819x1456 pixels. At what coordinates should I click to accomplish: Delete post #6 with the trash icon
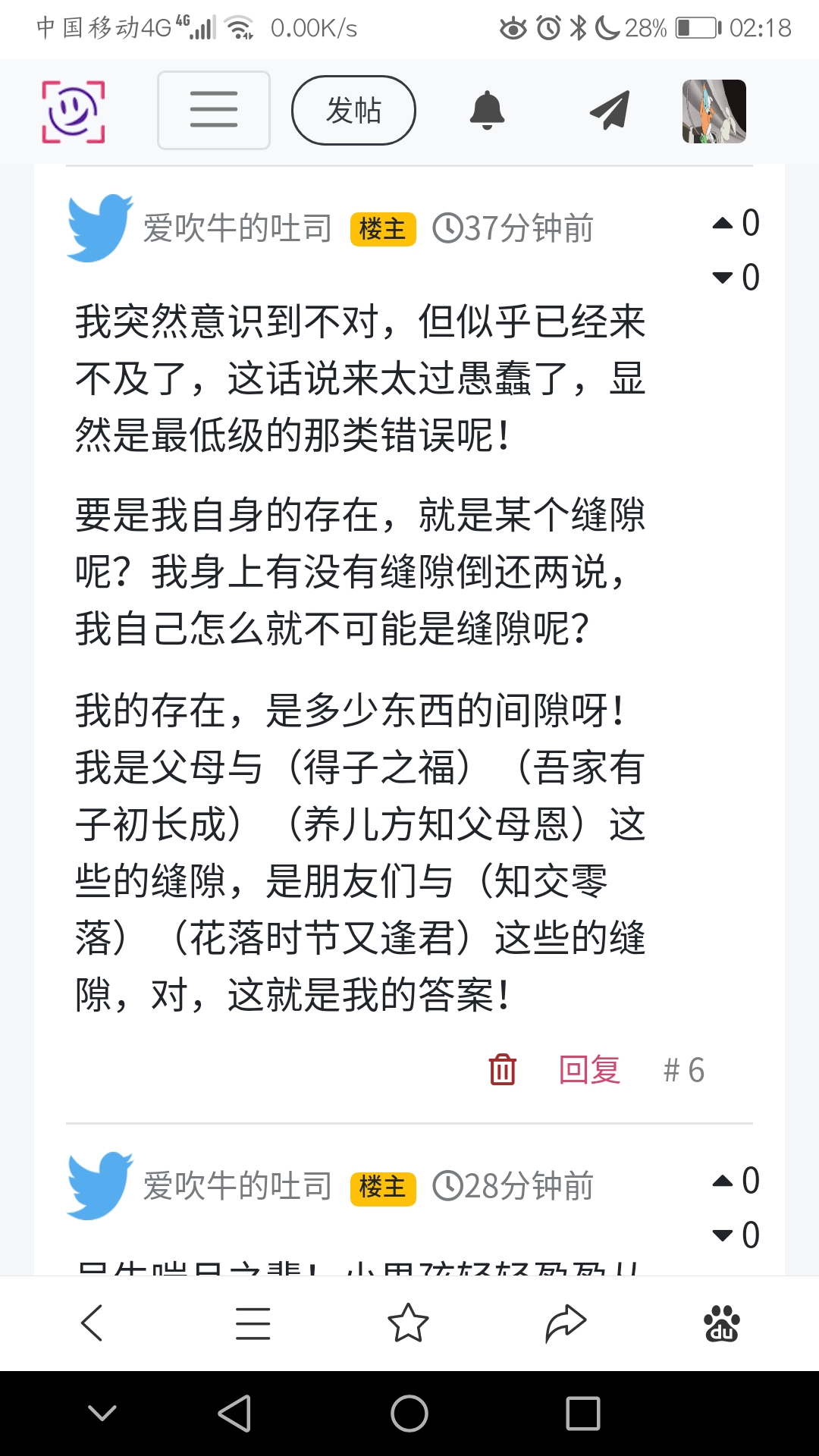pos(502,1070)
